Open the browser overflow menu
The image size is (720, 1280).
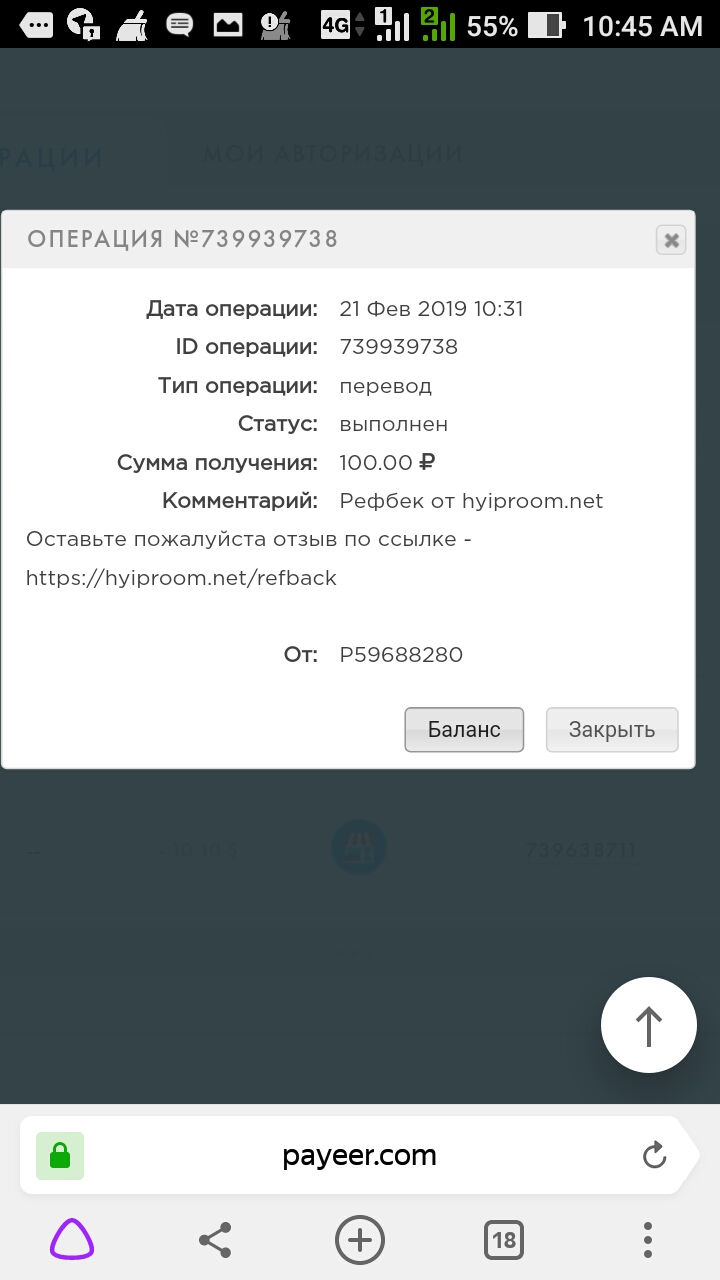(x=648, y=1240)
